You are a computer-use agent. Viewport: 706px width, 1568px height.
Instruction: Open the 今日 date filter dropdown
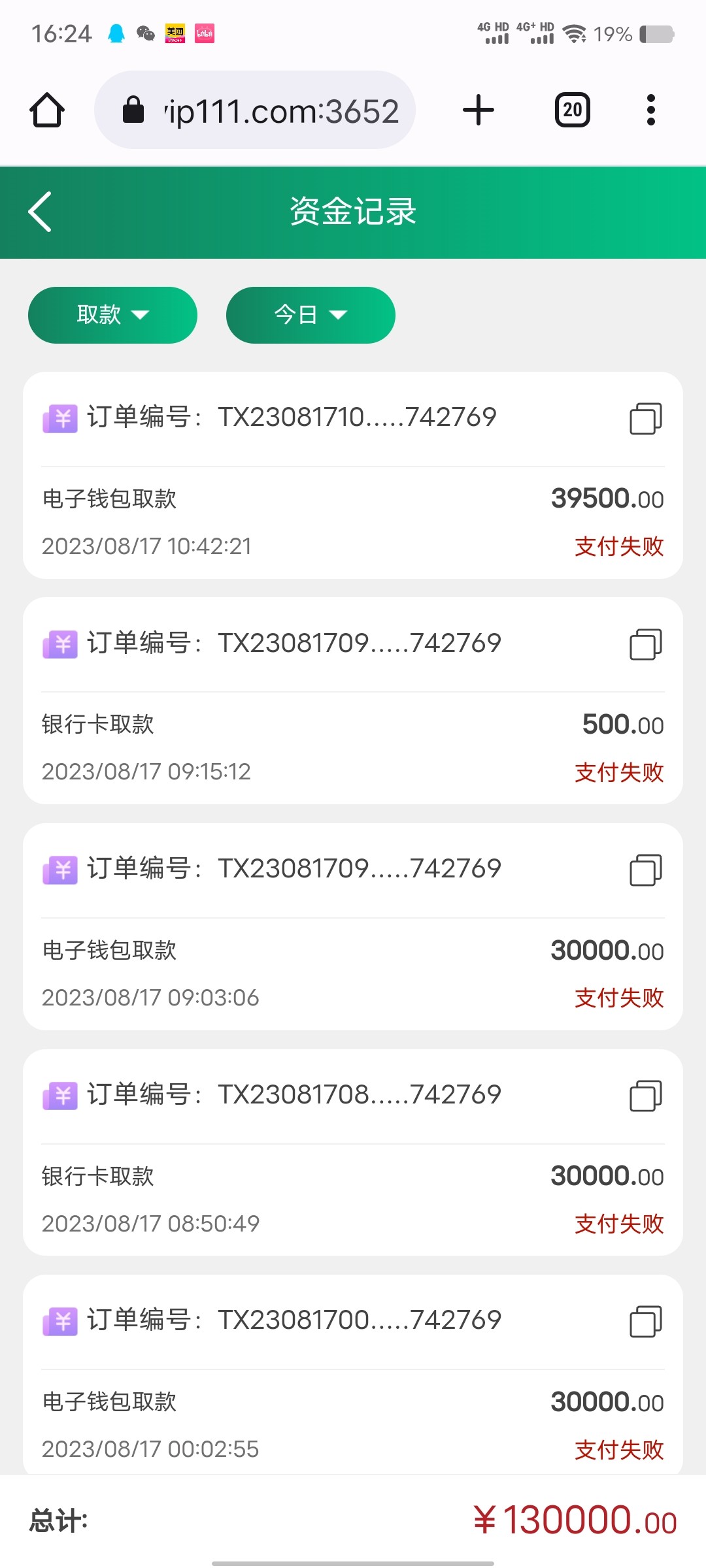tap(310, 315)
